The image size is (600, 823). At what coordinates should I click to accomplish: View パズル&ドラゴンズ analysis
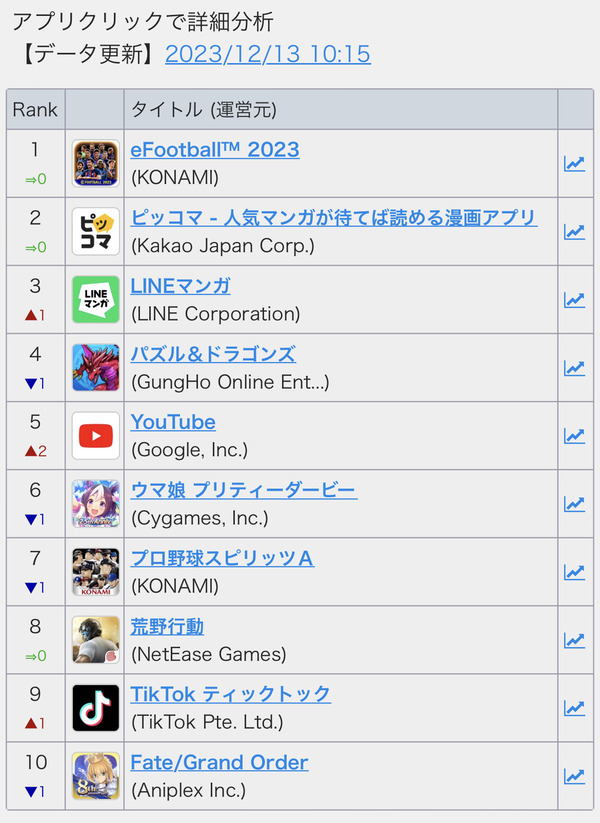tap(213, 354)
